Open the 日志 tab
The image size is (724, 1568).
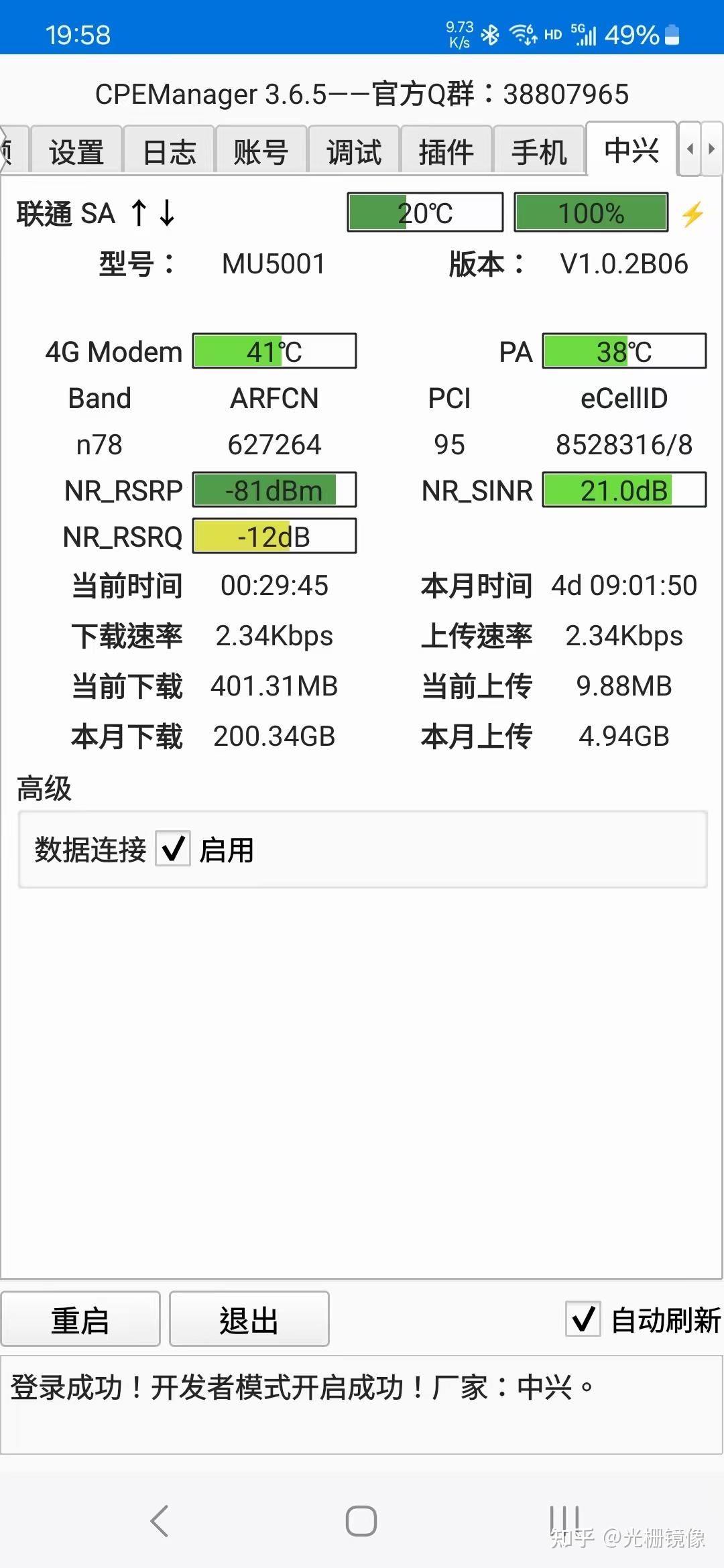168,150
